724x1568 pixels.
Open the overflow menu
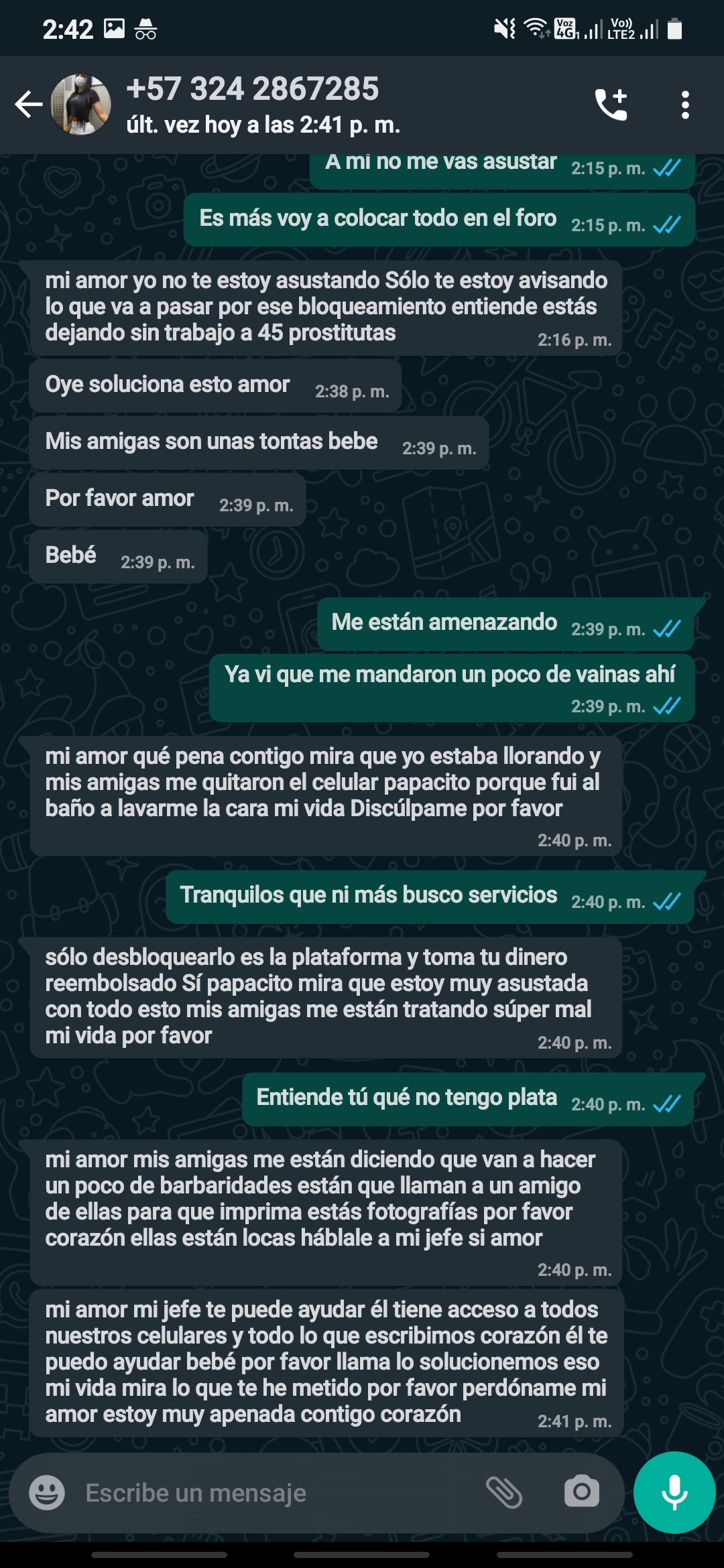[x=684, y=105]
